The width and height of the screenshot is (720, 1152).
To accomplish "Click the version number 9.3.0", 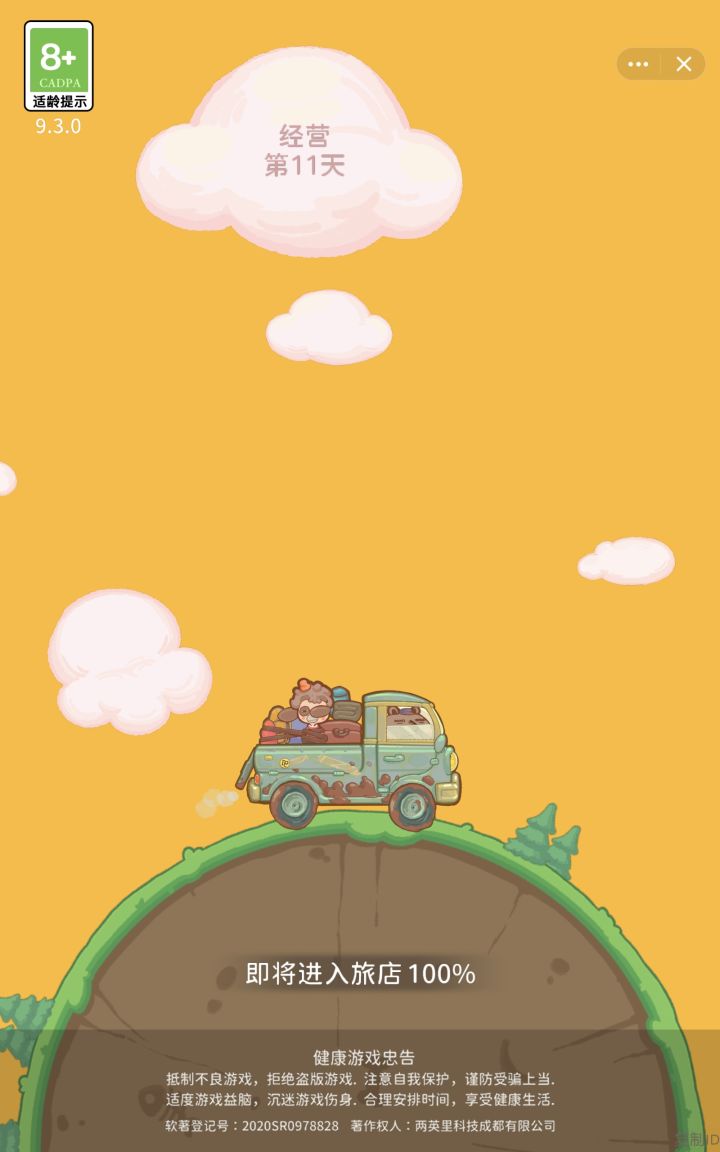I will coord(57,127).
